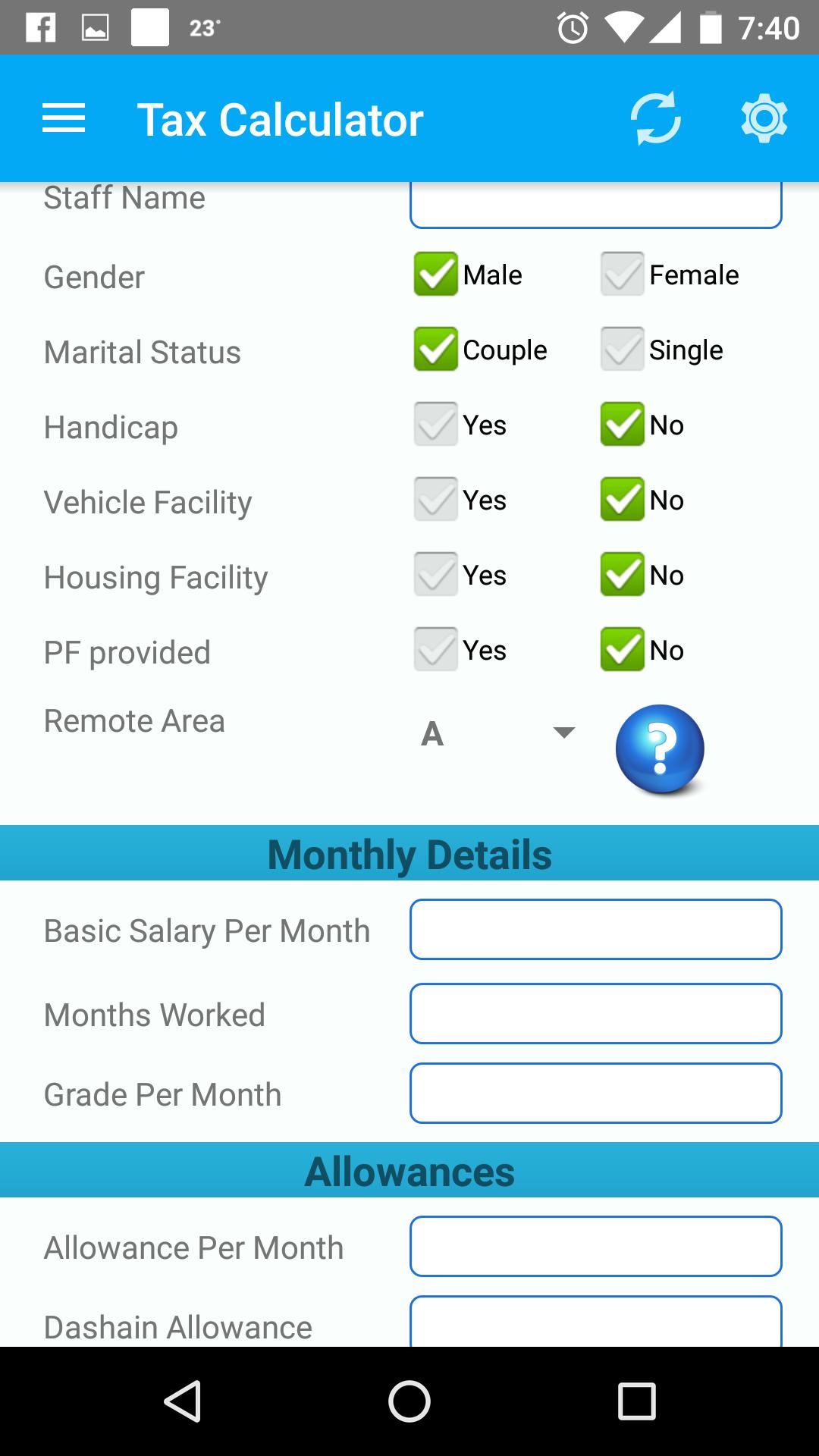Open the navigation drawer menu
Viewport: 819px width, 1456px height.
(64, 118)
